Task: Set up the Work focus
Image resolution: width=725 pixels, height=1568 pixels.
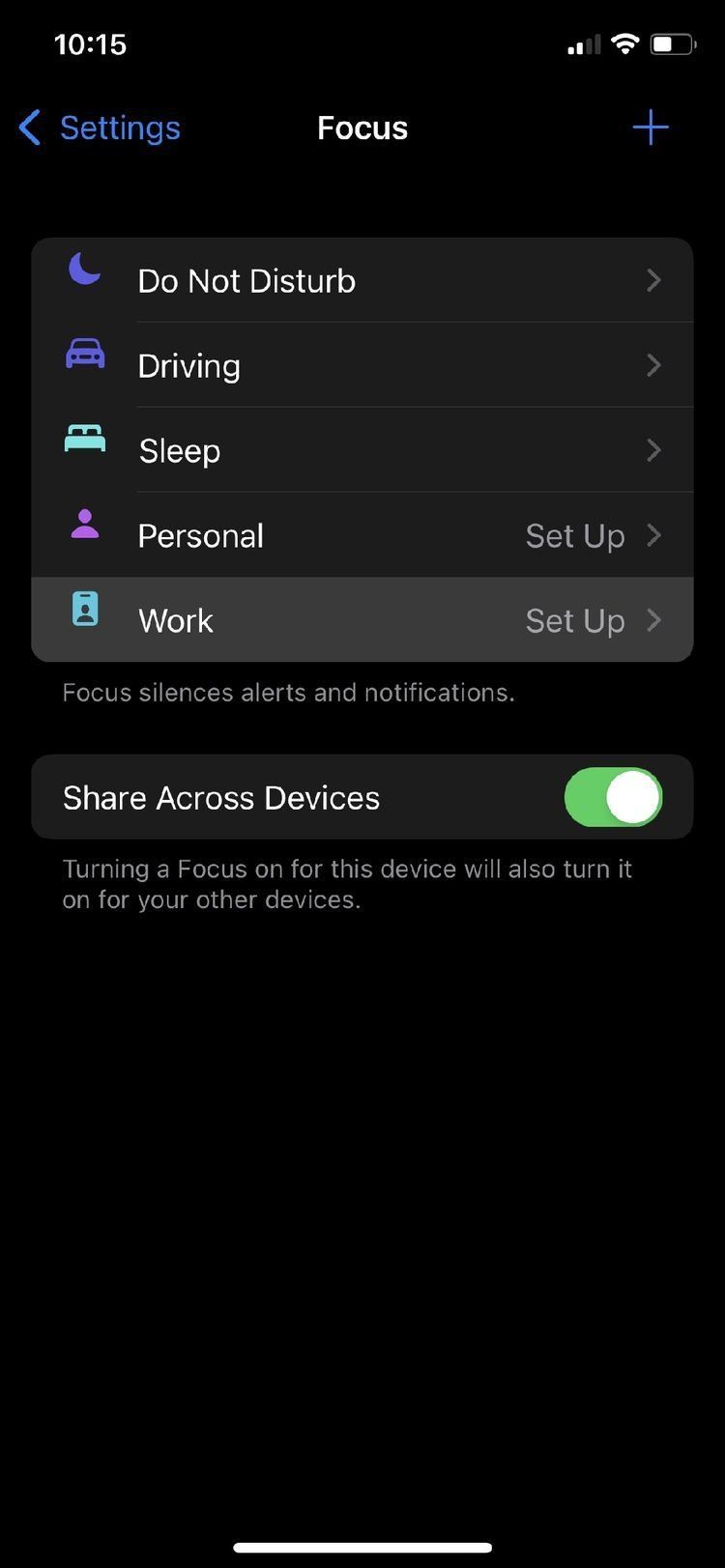Action: [x=362, y=620]
